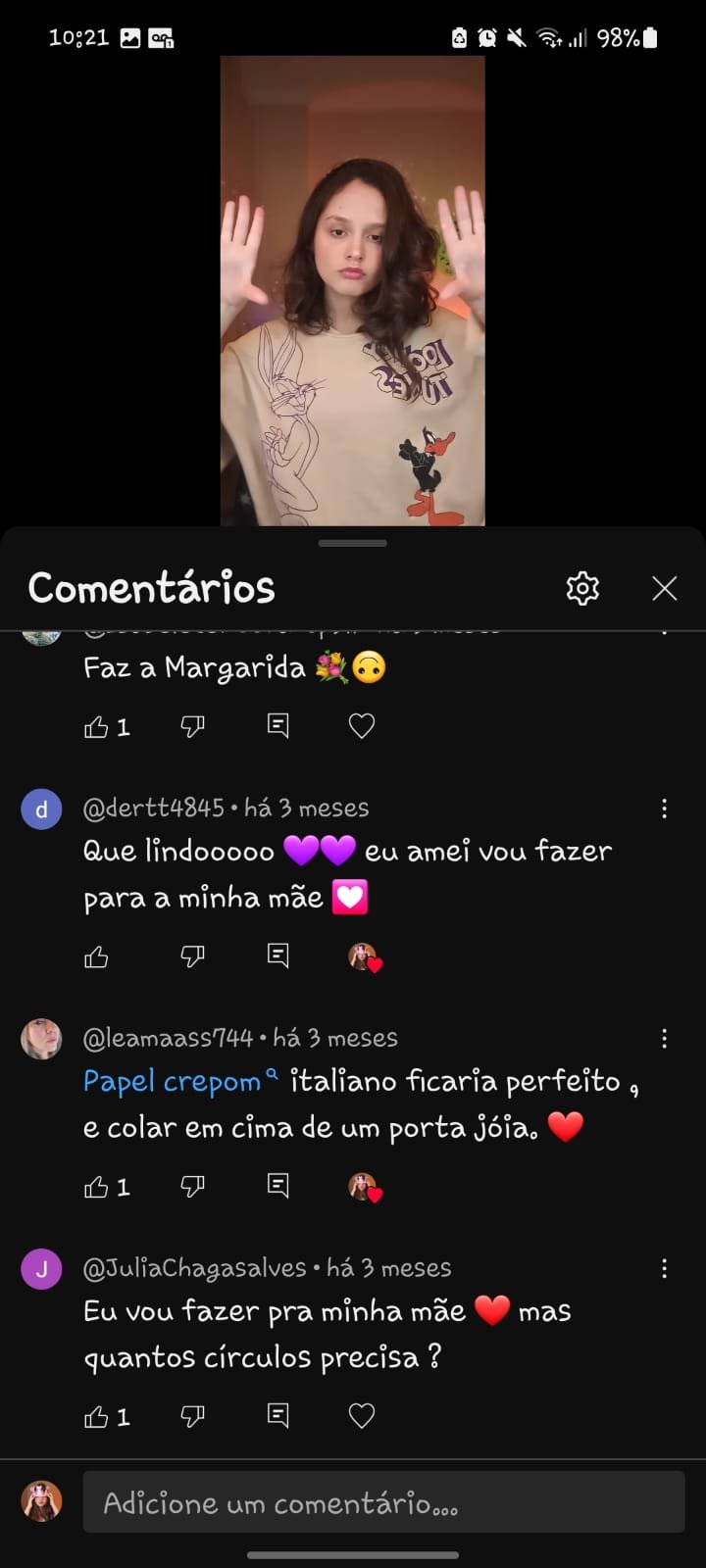The image size is (706, 1568).
Task: Open options menu for @JuliaChagasalves's comment
Action: (664, 1268)
